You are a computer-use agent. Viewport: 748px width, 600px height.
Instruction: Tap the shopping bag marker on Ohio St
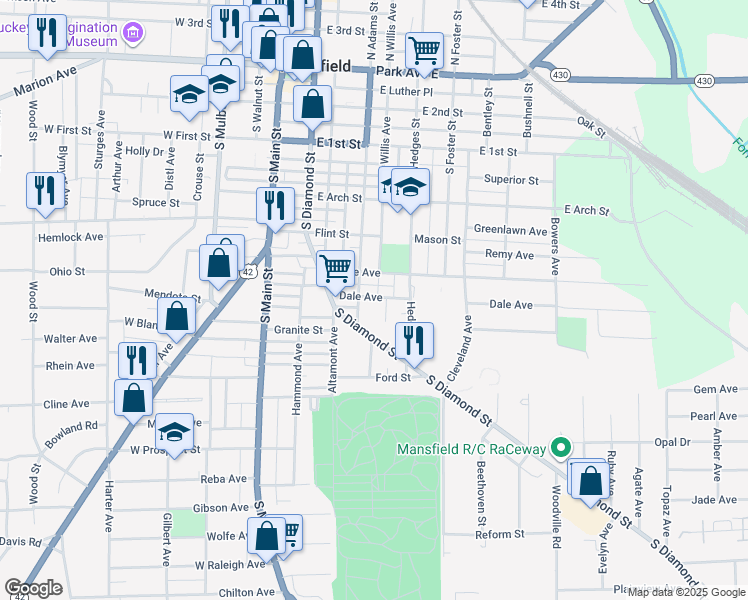[x=220, y=264]
